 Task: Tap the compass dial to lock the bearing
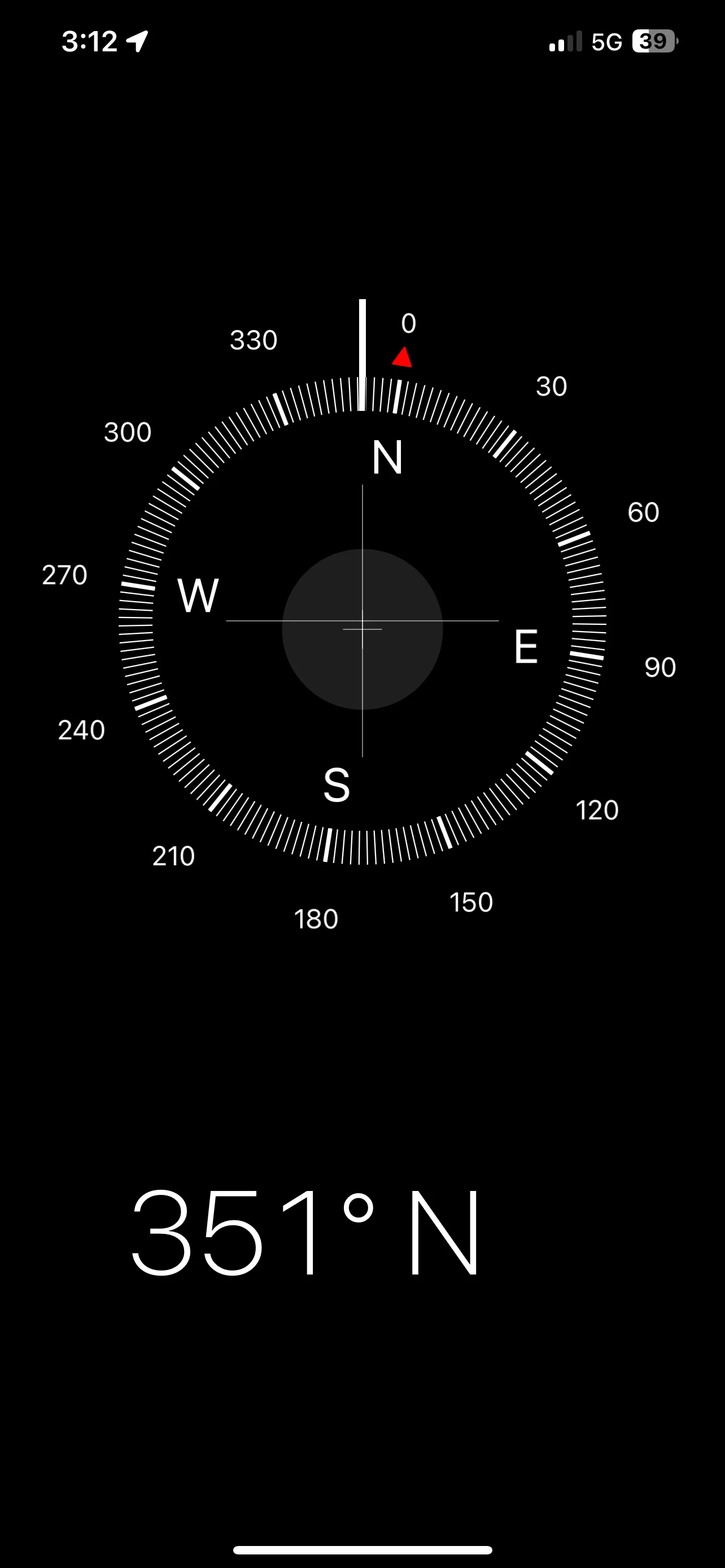pos(362,621)
